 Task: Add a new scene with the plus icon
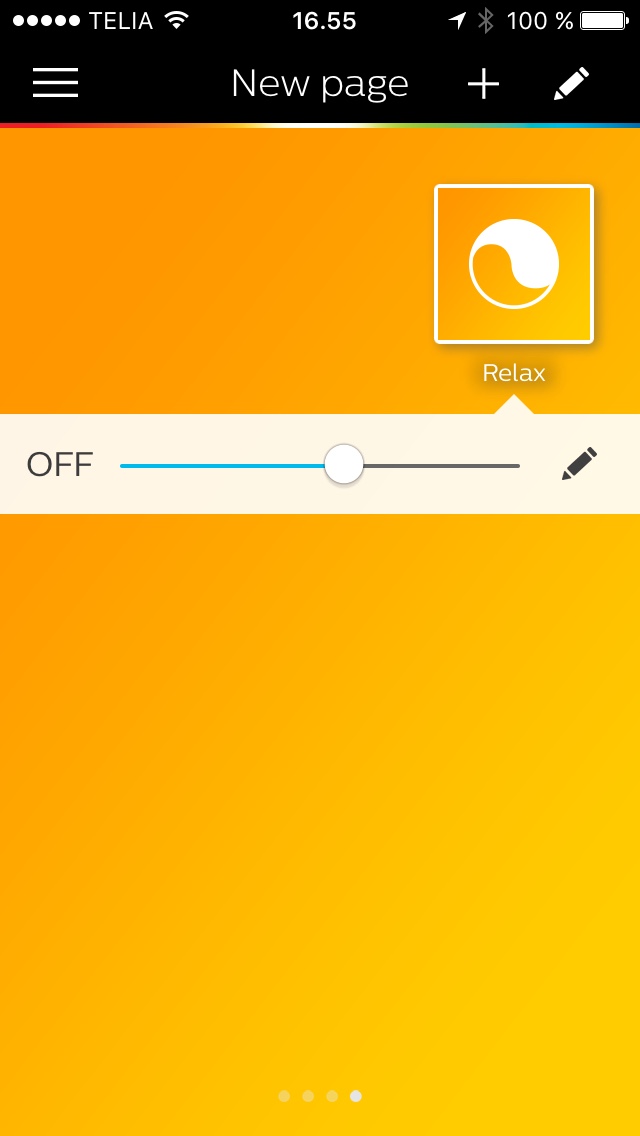tap(483, 84)
